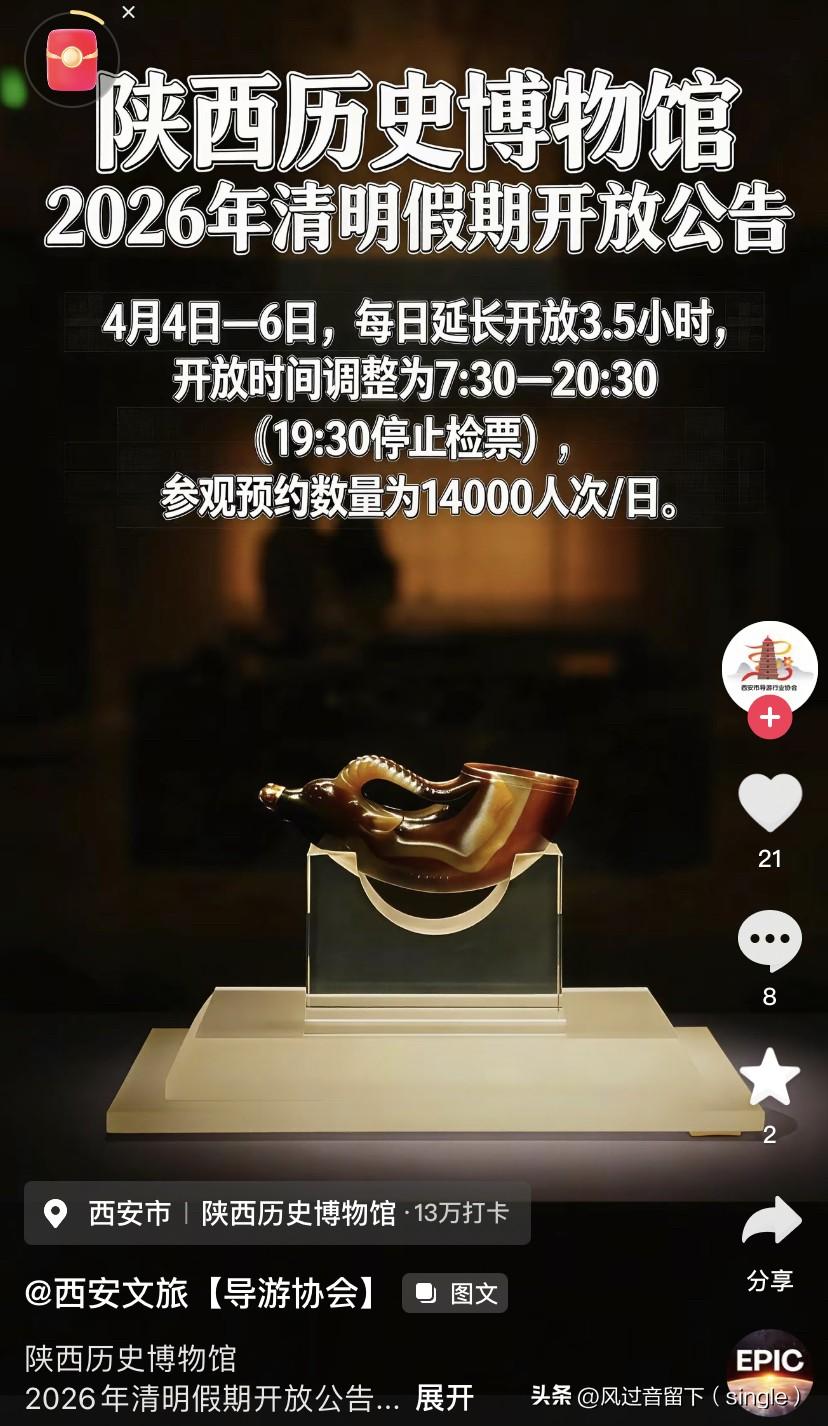Screen dimensions: 828x1426
Task: Open the comments bubble showing 8 comments
Action: 769,938
